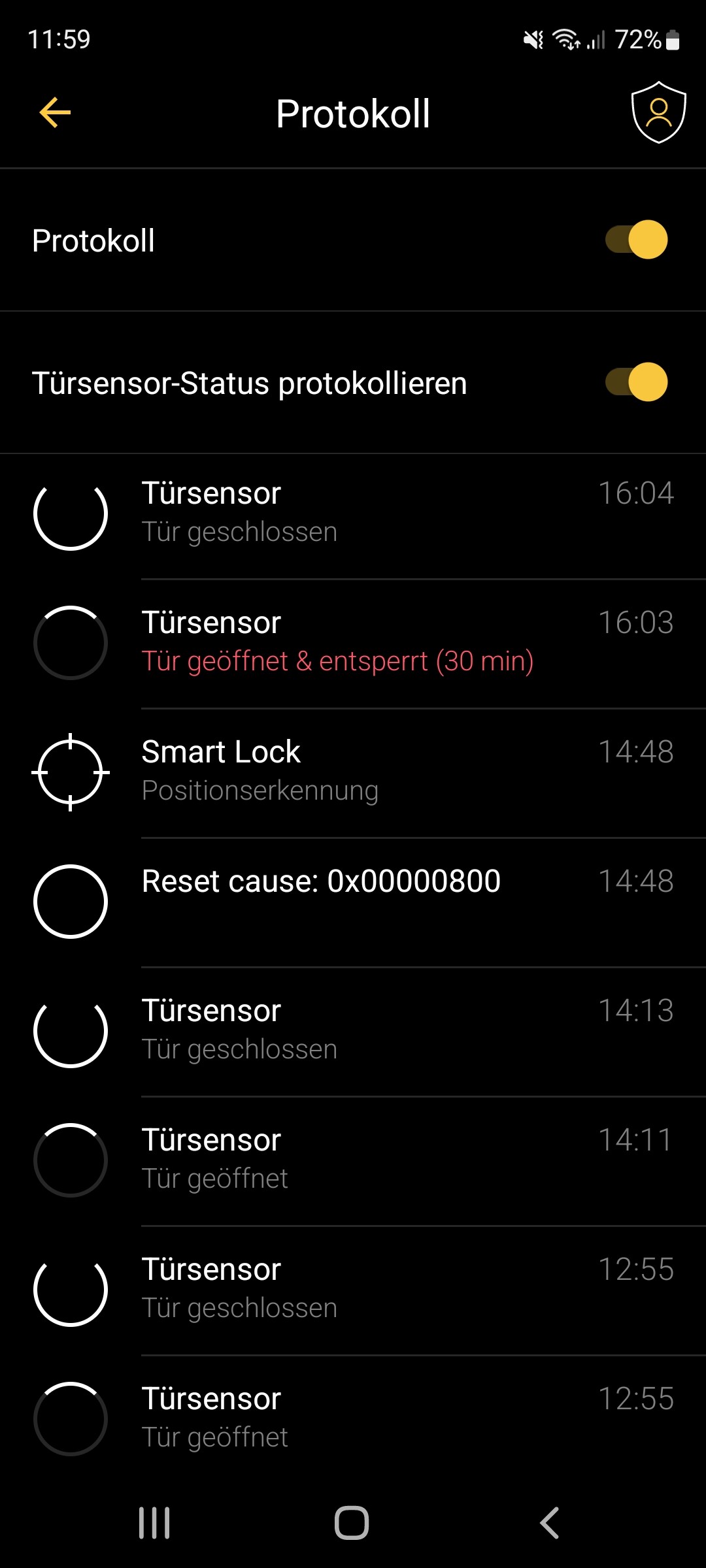Tap the system home button
The height and width of the screenshot is (1568, 706).
point(352,1523)
